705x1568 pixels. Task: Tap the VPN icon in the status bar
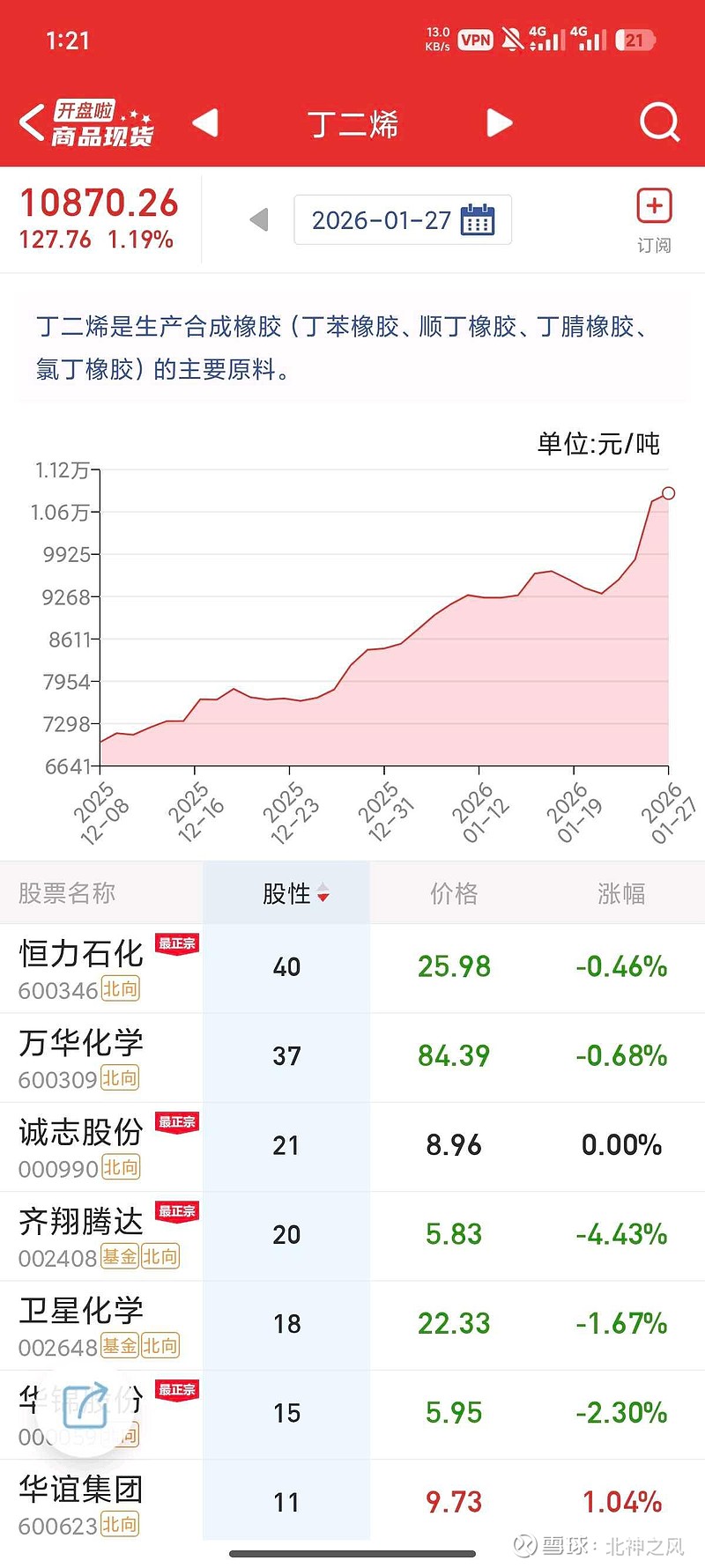point(474,39)
